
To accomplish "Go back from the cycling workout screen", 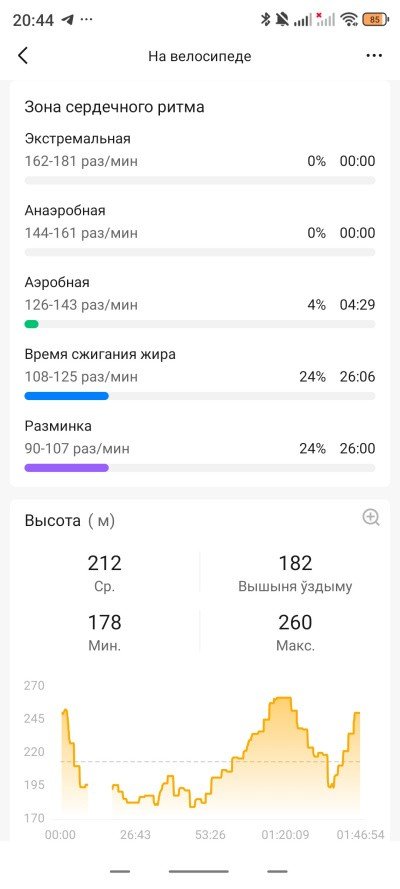I will (23, 56).
